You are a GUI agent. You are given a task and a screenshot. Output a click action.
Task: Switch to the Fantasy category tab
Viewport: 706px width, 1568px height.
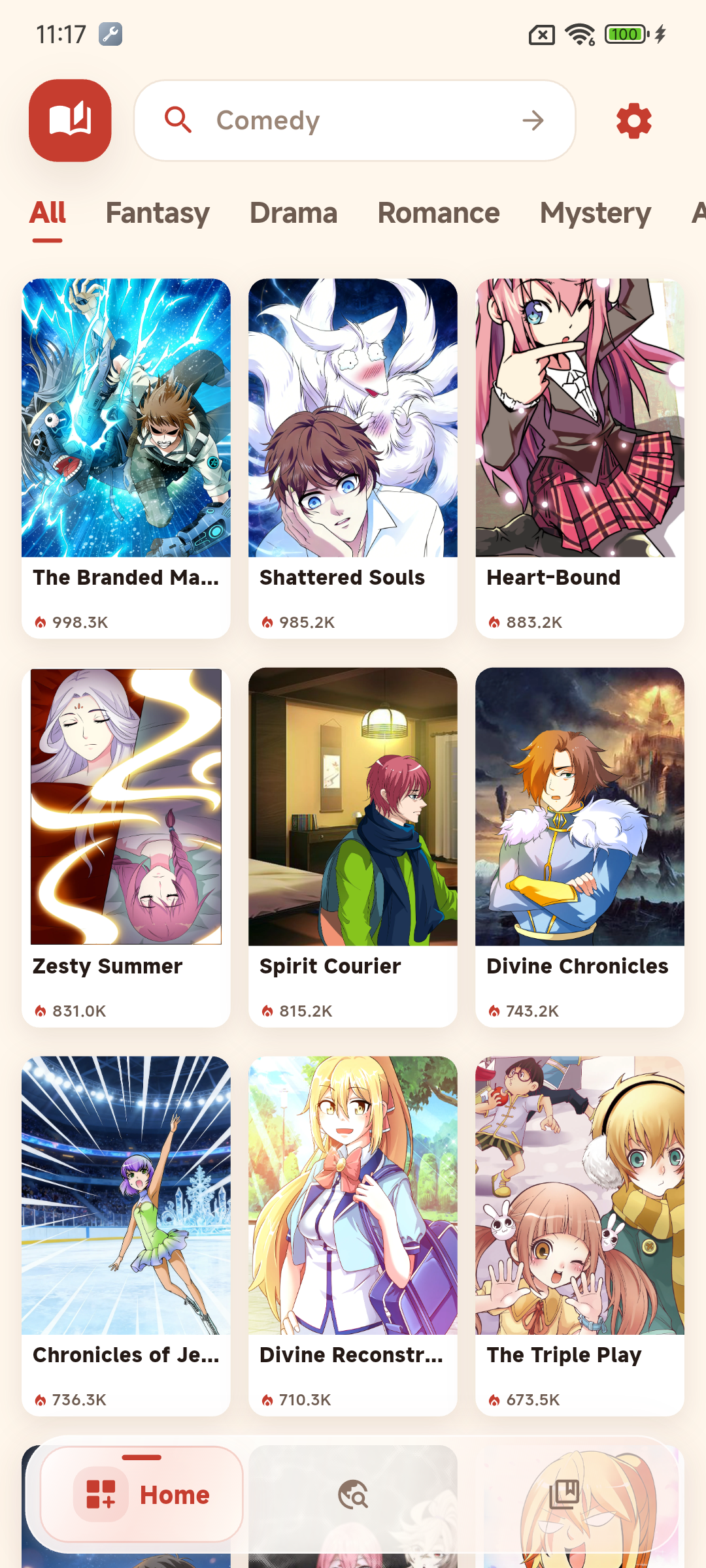[x=158, y=213]
